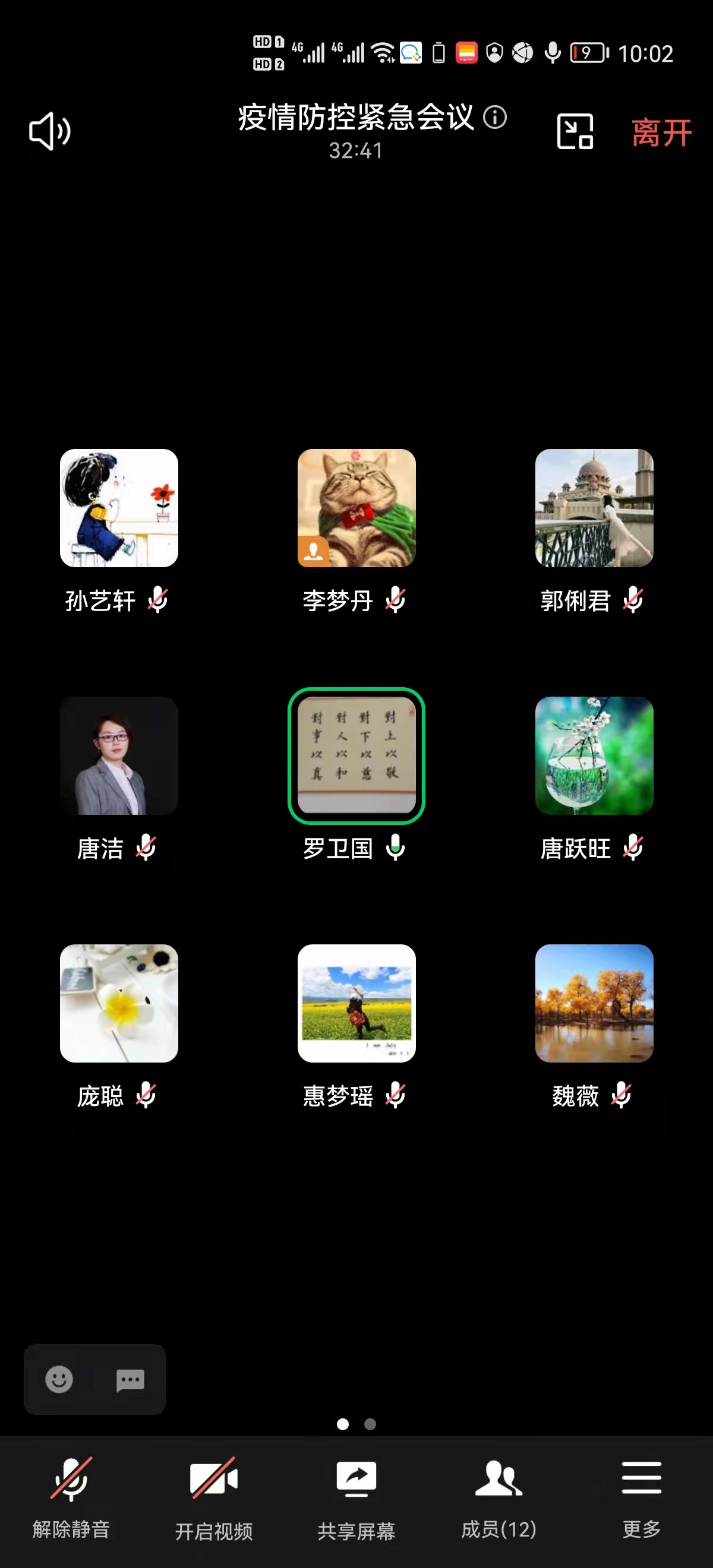Viewport: 713px width, 1568px height.
Task: Select participant 郭俐君's tile
Action: click(594, 508)
